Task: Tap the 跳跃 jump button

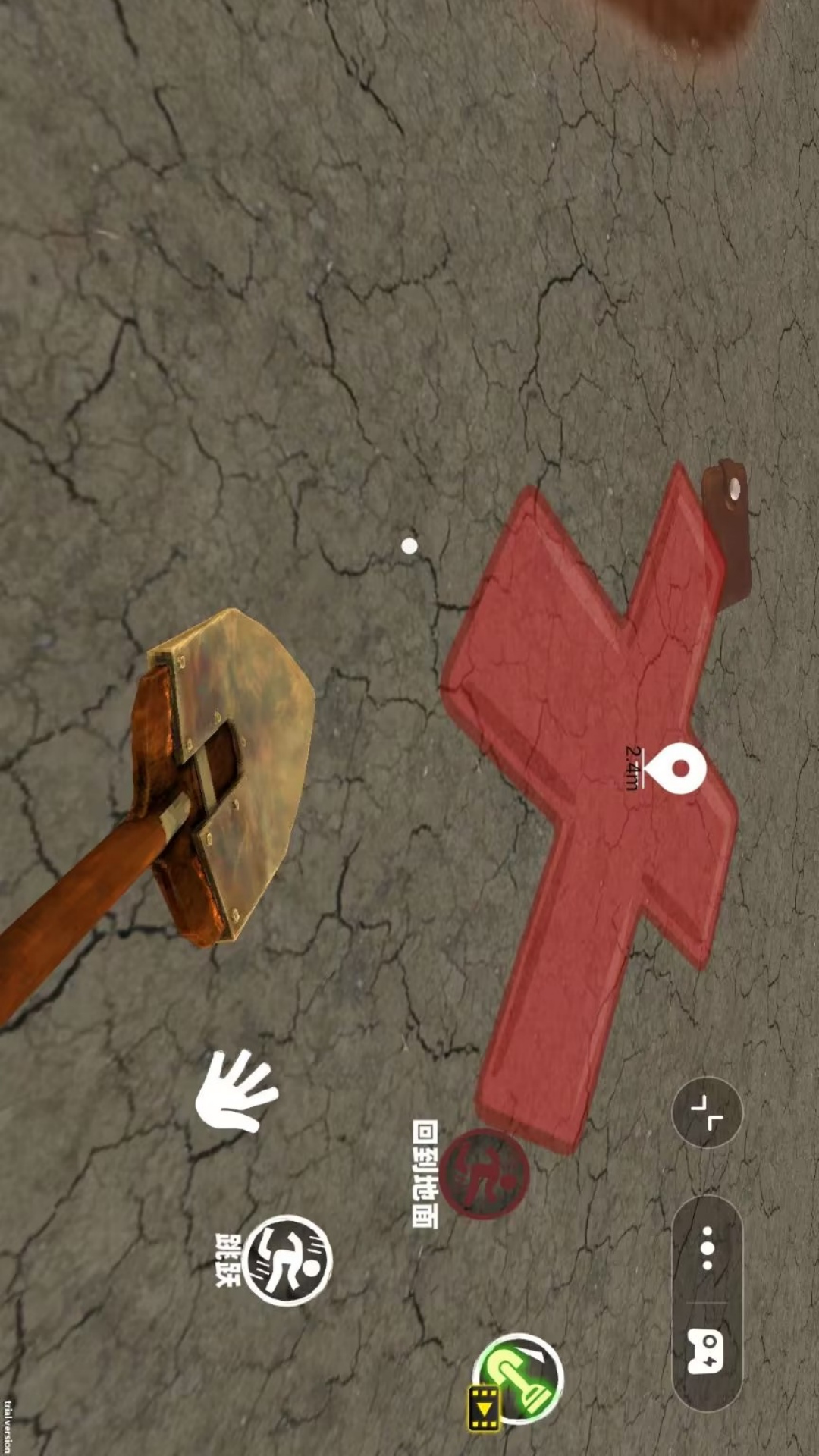Action: point(288,1260)
